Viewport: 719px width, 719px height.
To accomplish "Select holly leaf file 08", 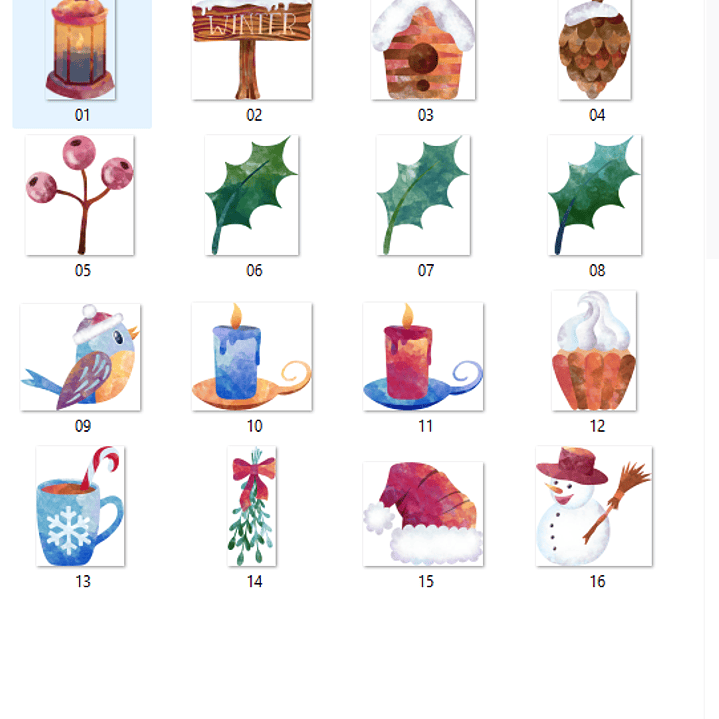I will coord(595,196).
